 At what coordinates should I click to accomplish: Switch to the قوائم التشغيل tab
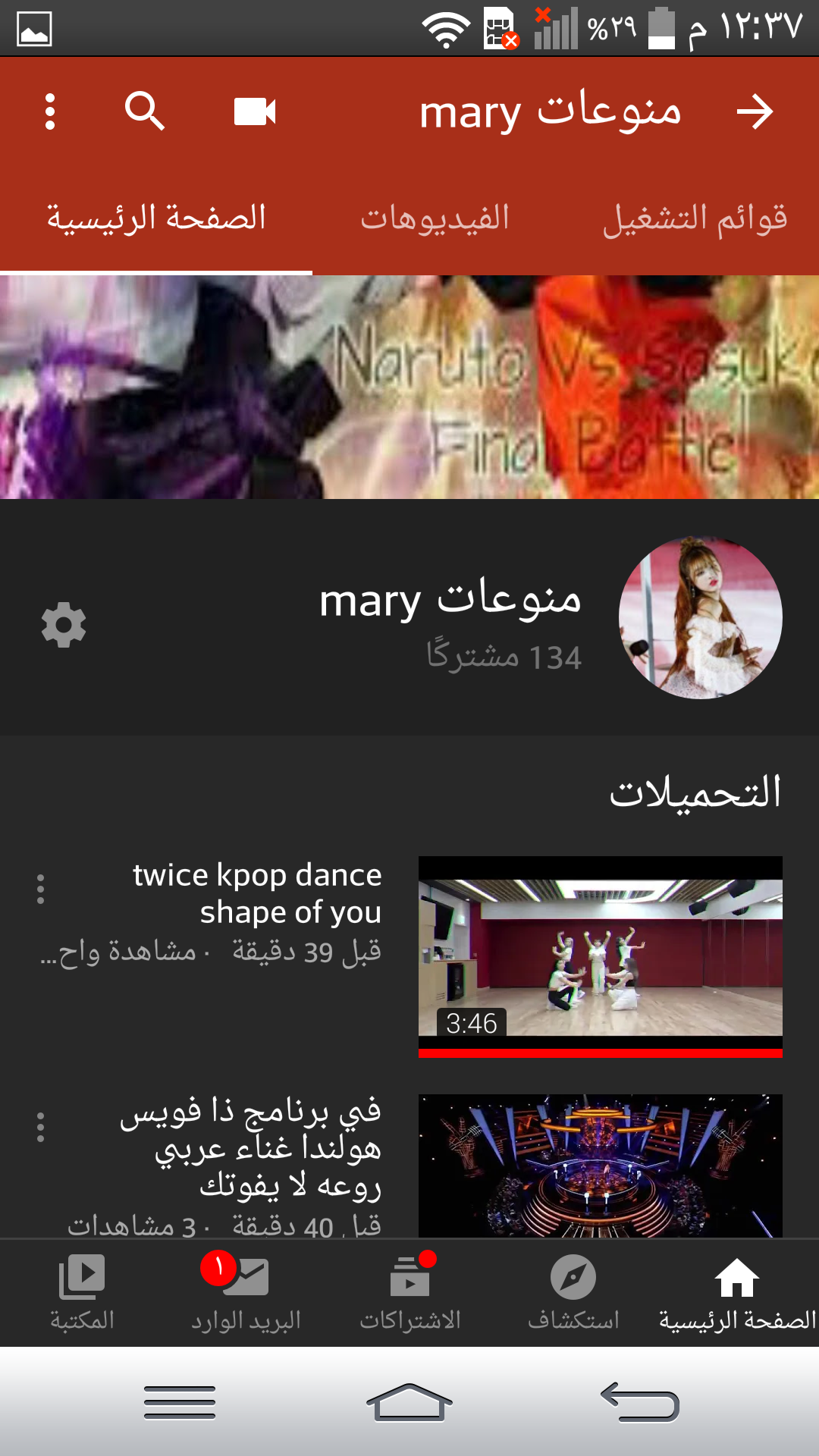(x=695, y=219)
